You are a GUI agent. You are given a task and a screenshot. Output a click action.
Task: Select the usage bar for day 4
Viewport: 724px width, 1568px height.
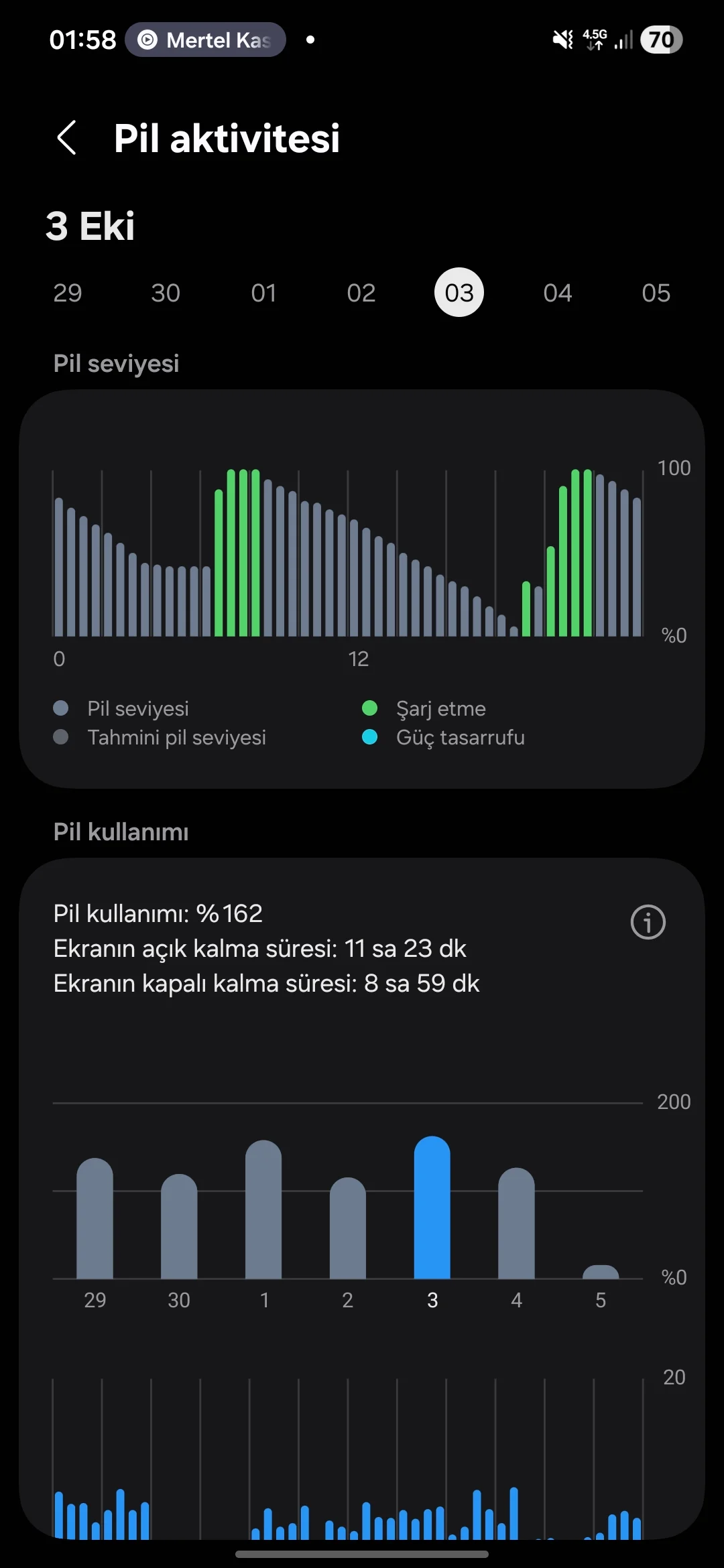(x=516, y=1223)
